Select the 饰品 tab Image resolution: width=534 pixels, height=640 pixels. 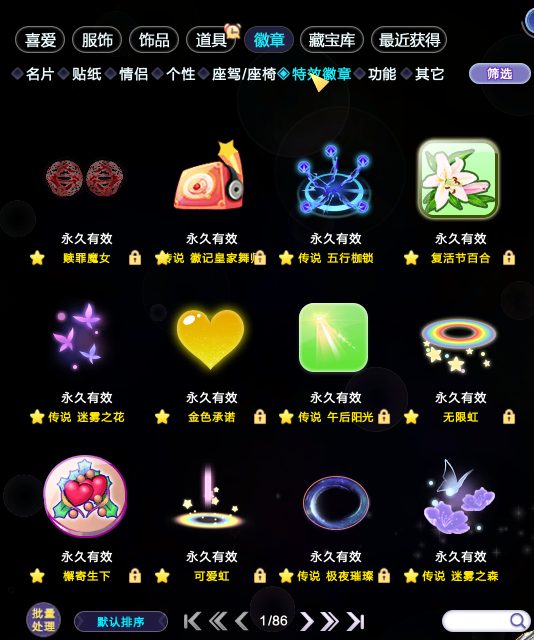154,40
